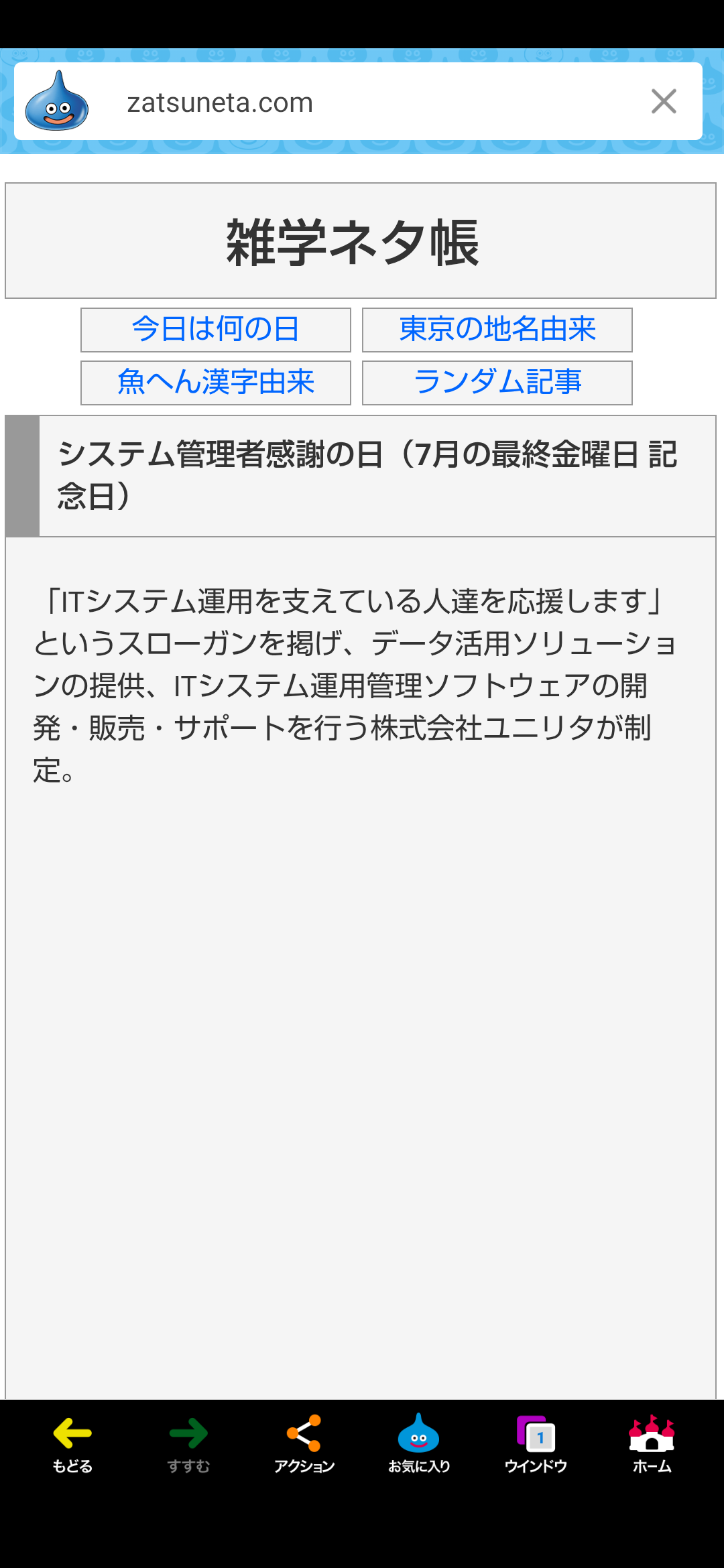The height and width of the screenshot is (1568, 724).
Task: Open the 今日は何の日 link
Action: pos(216,330)
